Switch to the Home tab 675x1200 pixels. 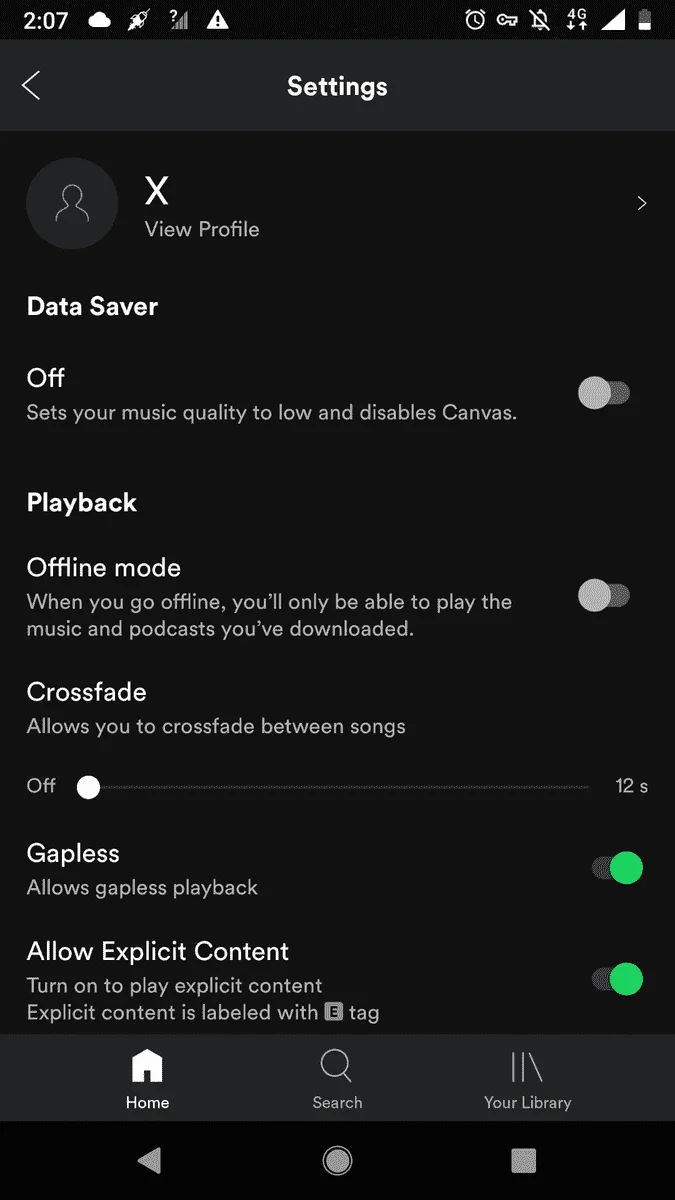147,1079
